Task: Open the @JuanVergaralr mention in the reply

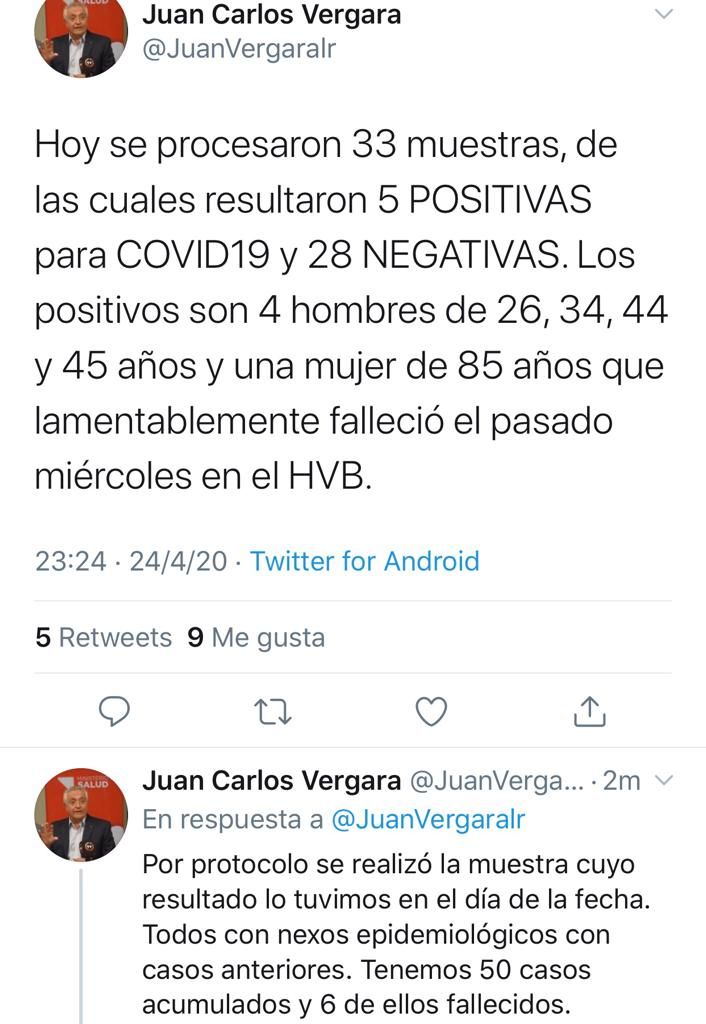Action: [427, 820]
